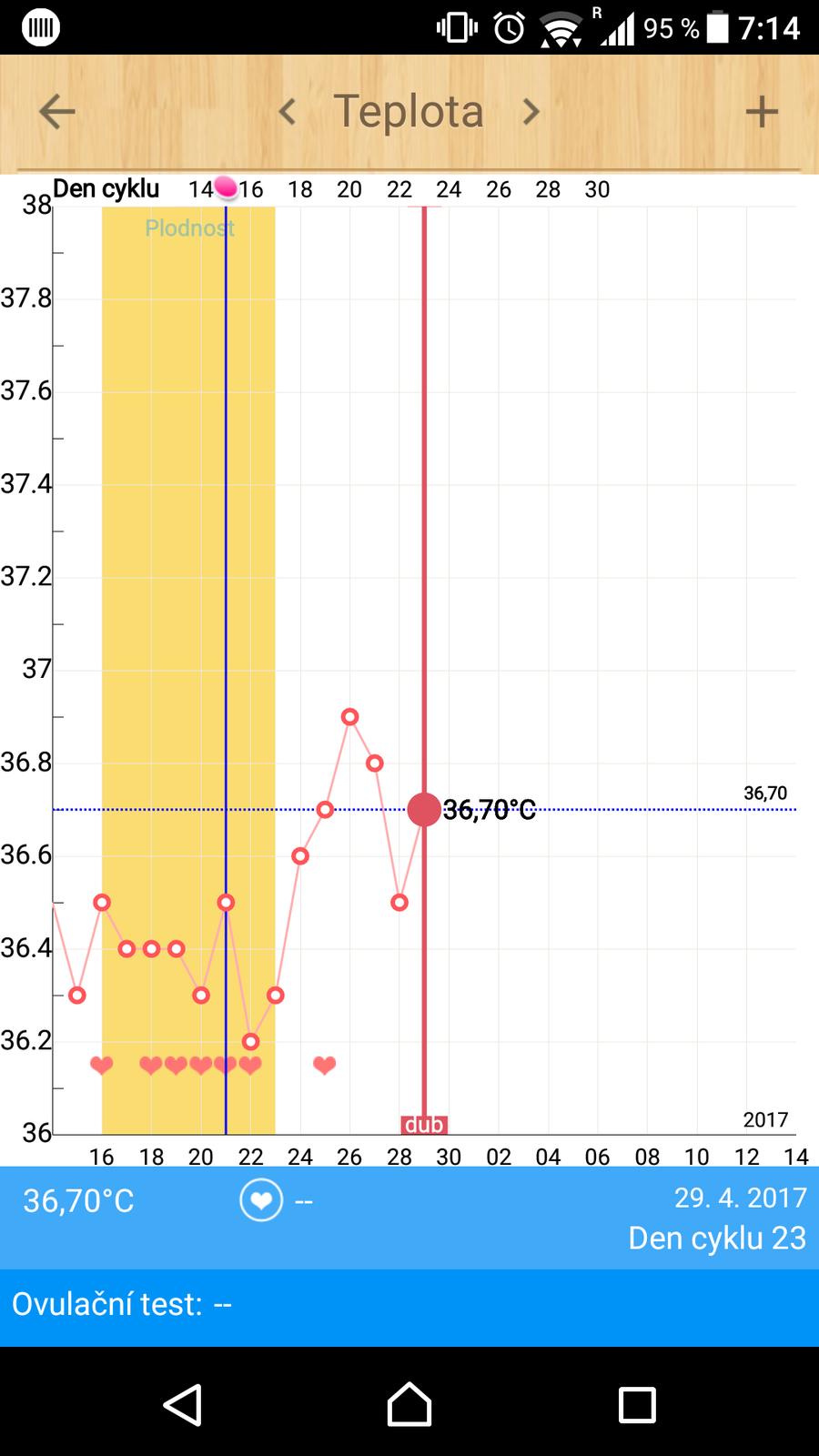Go back using the header arrow
Image resolution: width=819 pixels, height=1456 pixels.
[56, 112]
